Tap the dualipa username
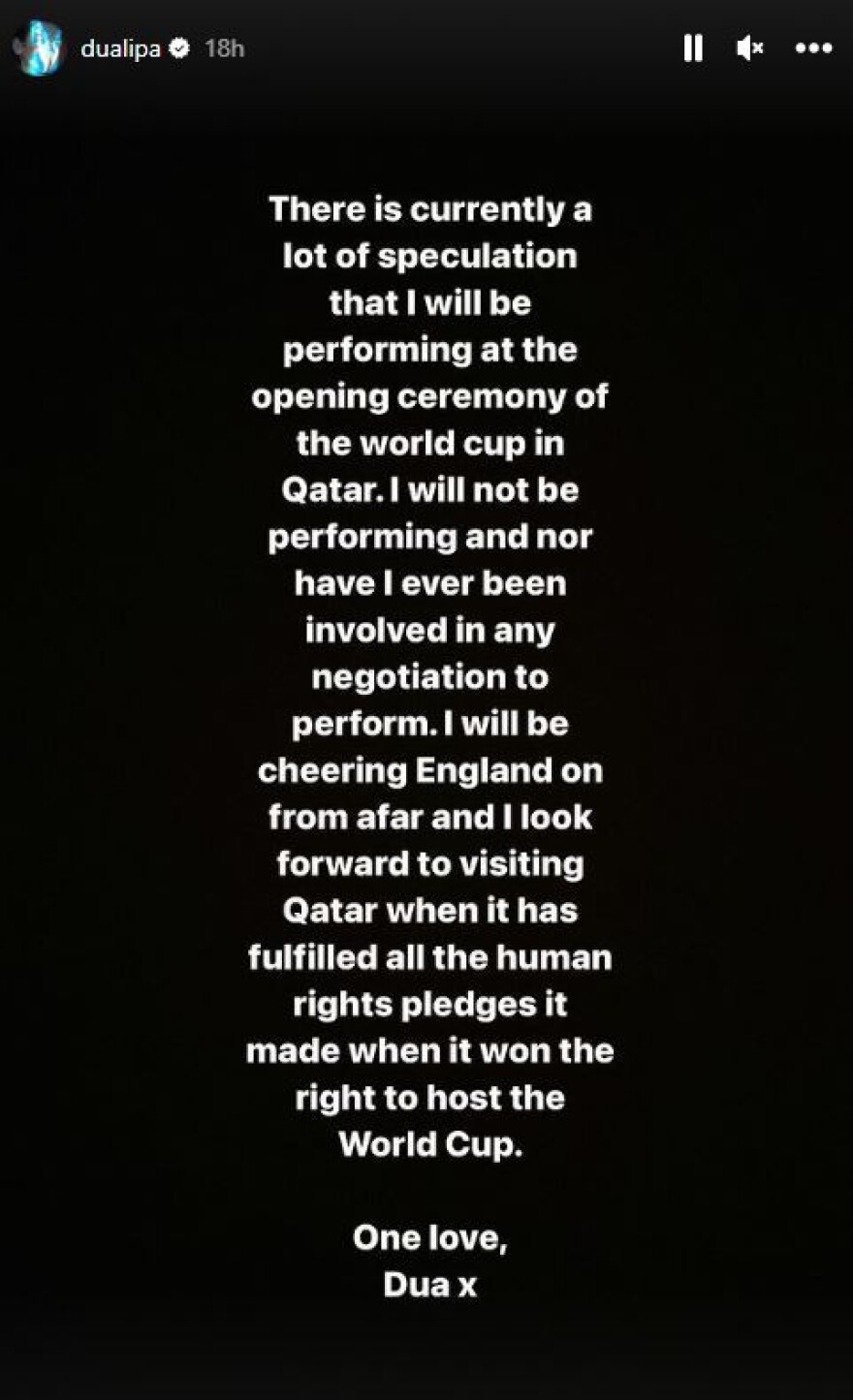853x1400 pixels. (x=120, y=48)
